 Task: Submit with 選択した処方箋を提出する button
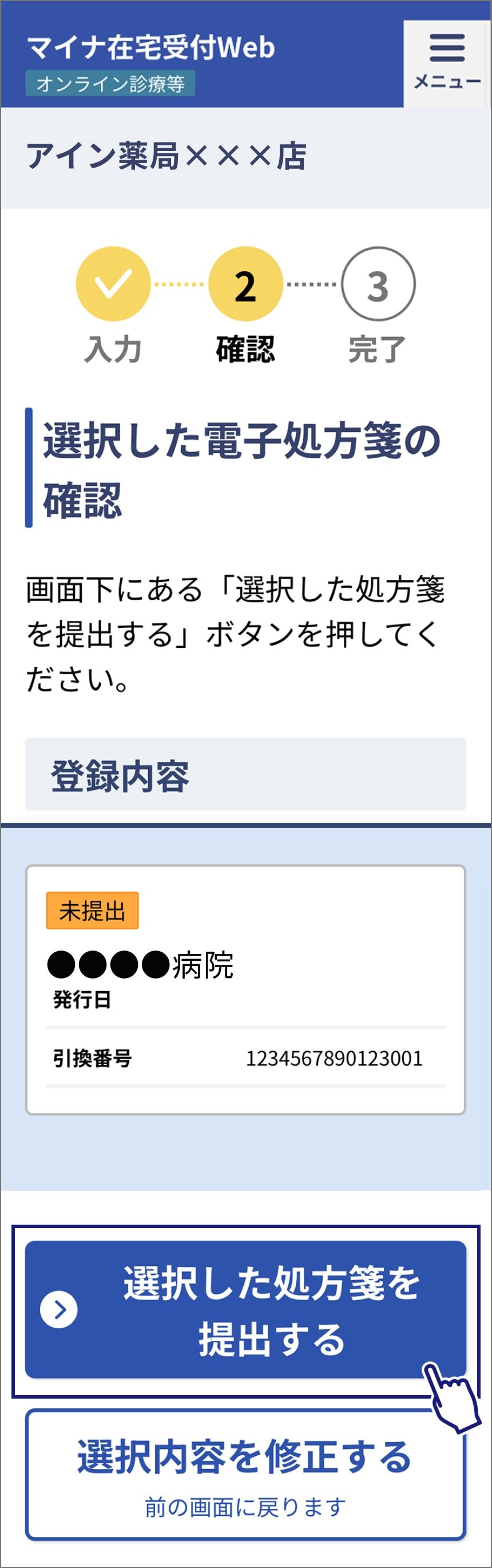[x=245, y=1309]
